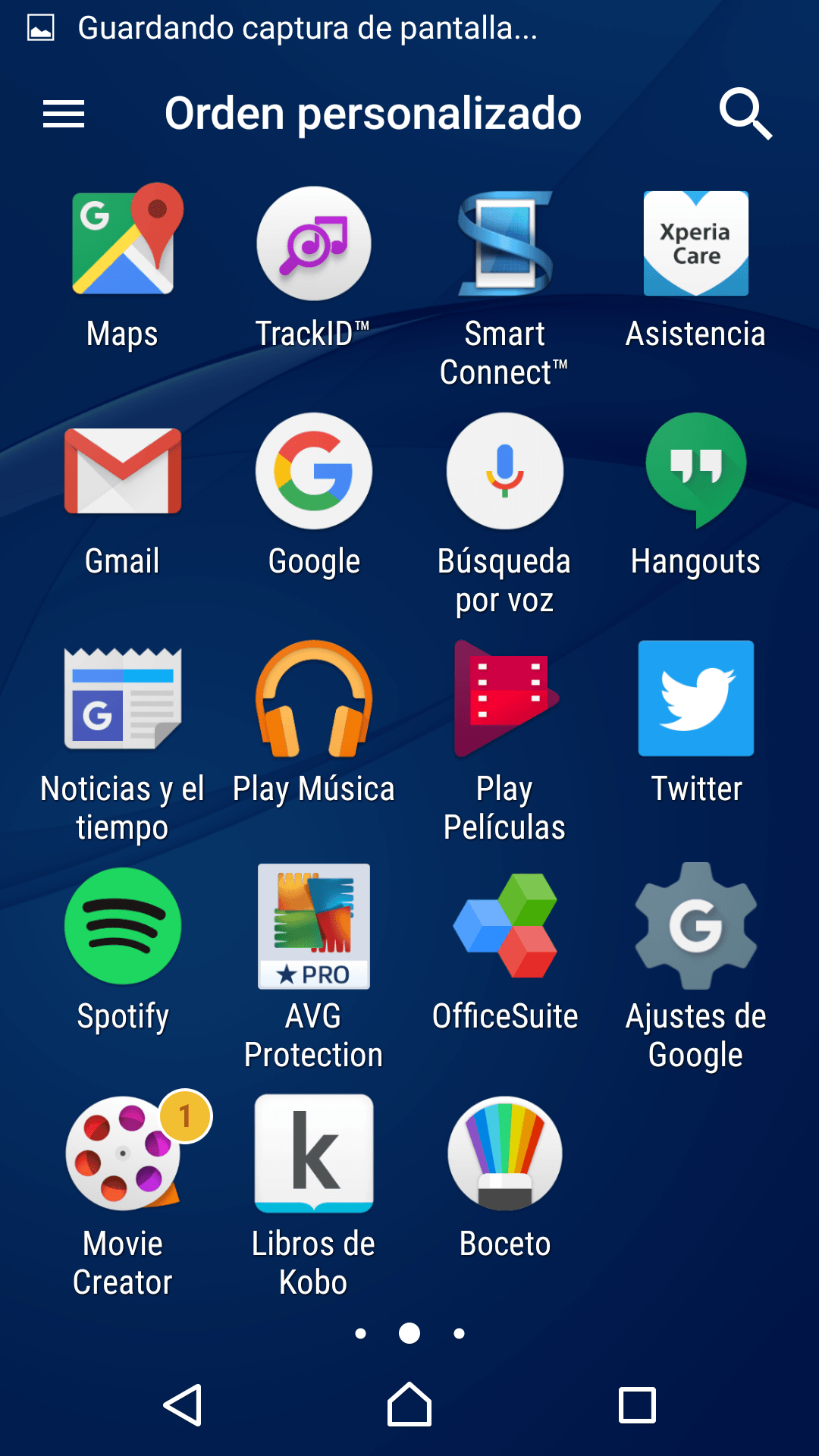Open the Twitter app
This screenshot has width=819, height=1456.
(x=695, y=698)
